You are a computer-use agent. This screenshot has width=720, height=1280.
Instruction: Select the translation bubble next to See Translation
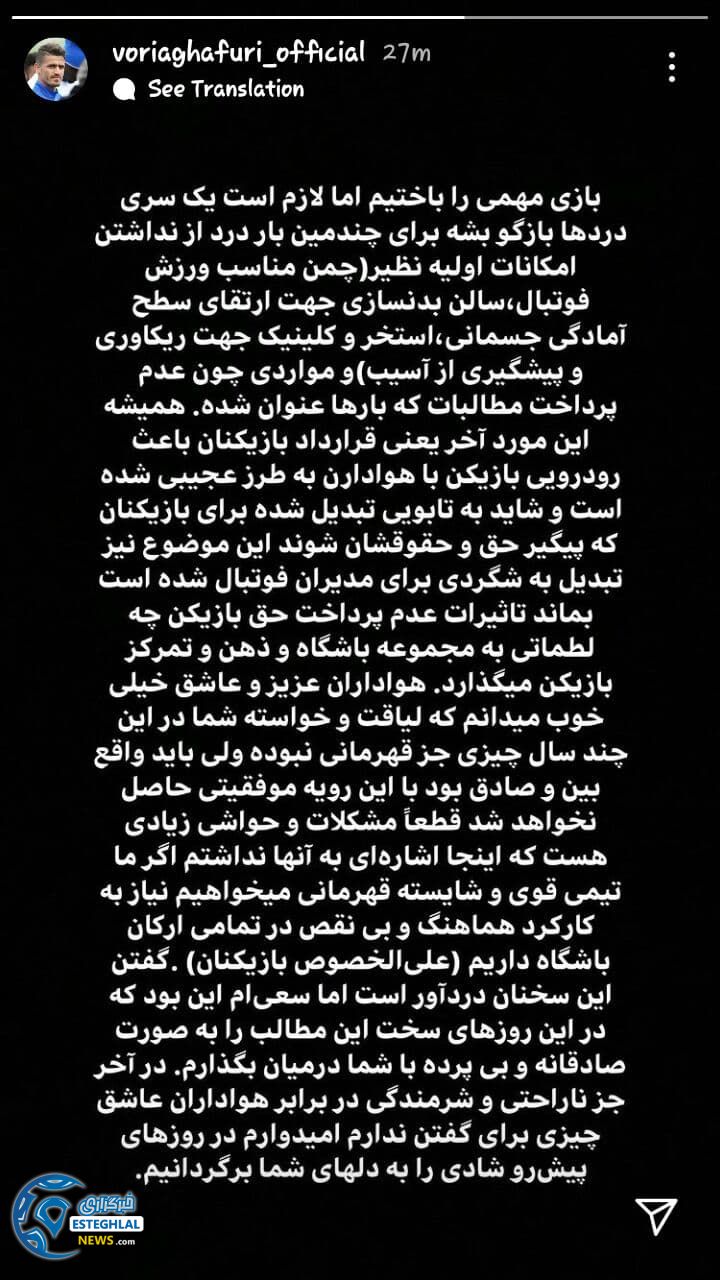tap(125, 89)
